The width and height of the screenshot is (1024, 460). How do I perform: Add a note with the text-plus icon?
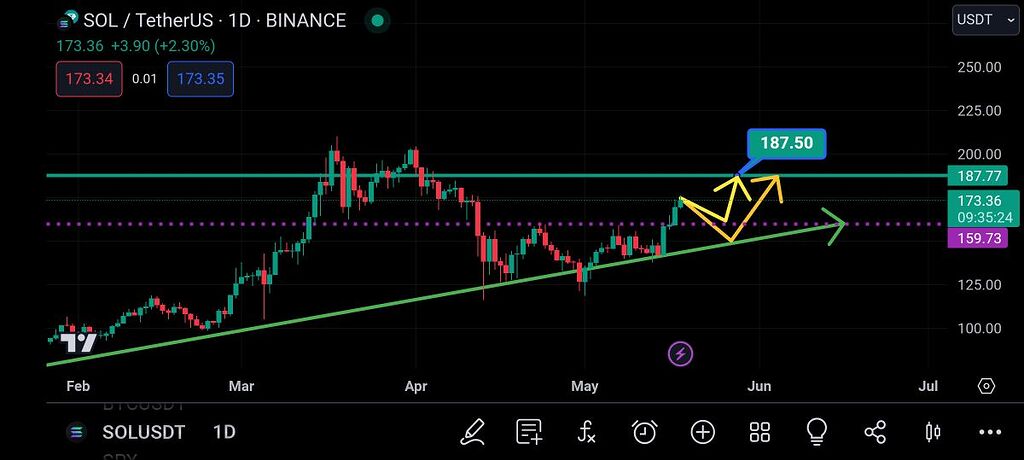point(529,432)
